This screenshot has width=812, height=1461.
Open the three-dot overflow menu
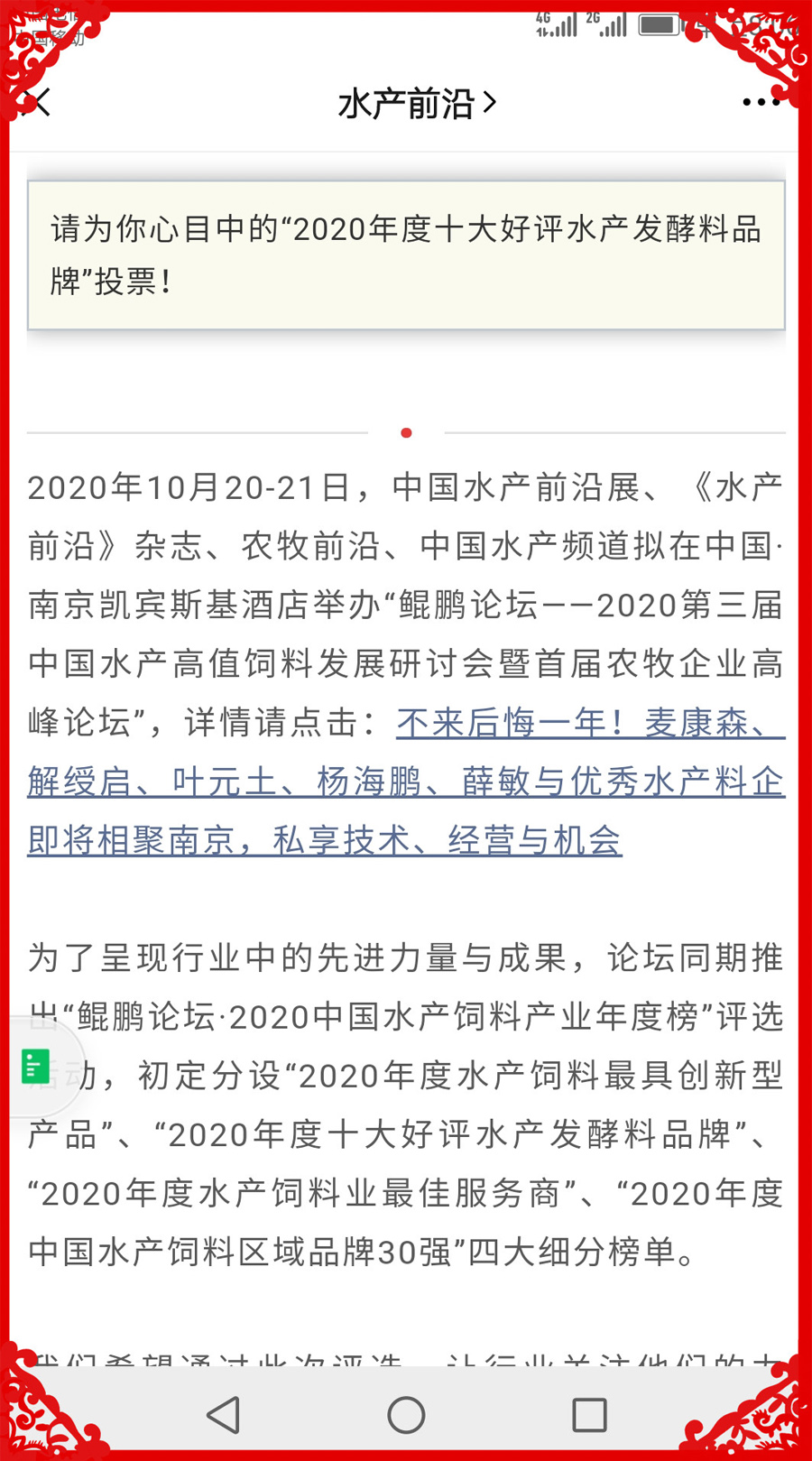pyautogui.click(x=761, y=103)
